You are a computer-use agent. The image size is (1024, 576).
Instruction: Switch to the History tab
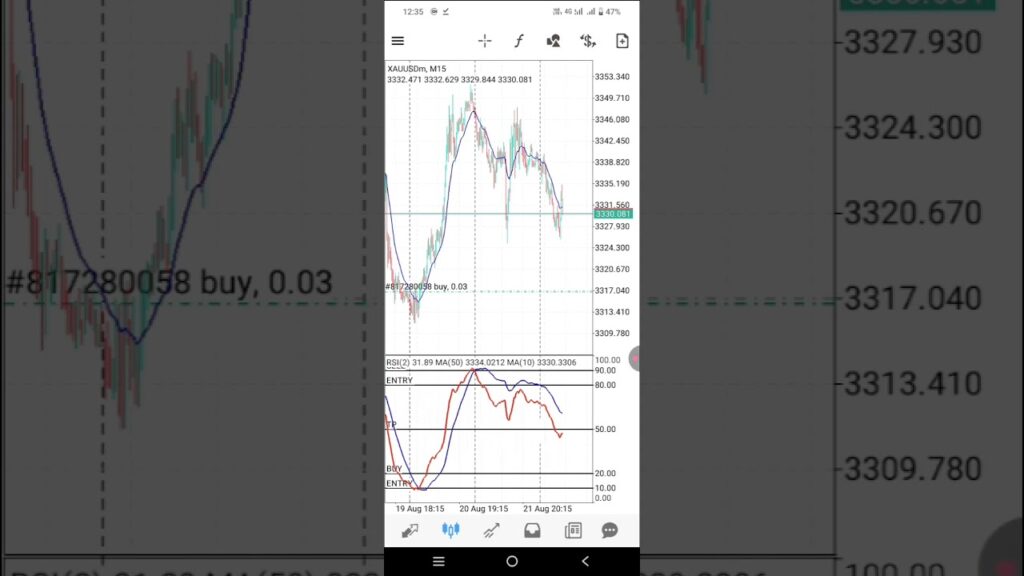[x=532, y=530]
